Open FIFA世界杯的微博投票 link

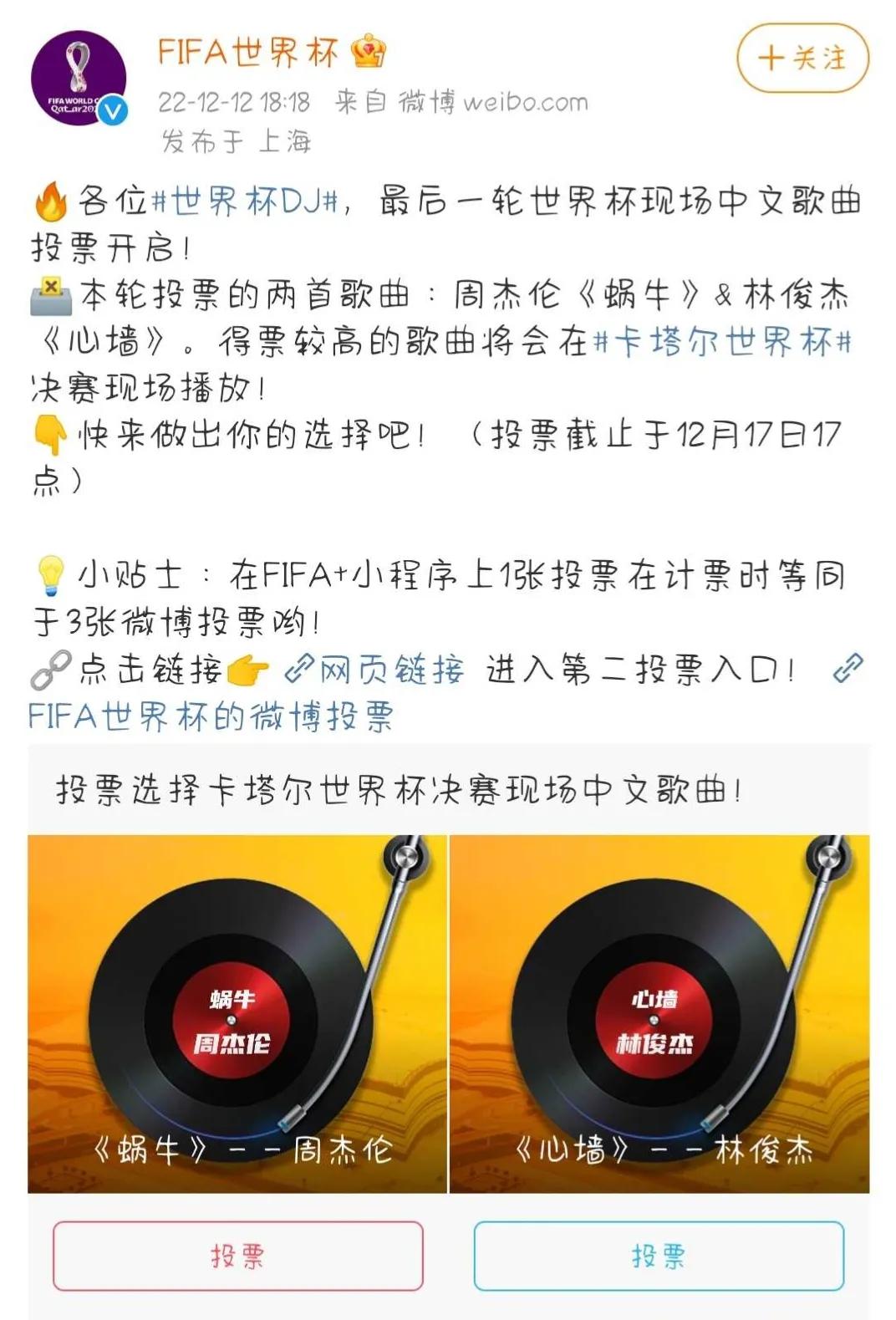(211, 717)
